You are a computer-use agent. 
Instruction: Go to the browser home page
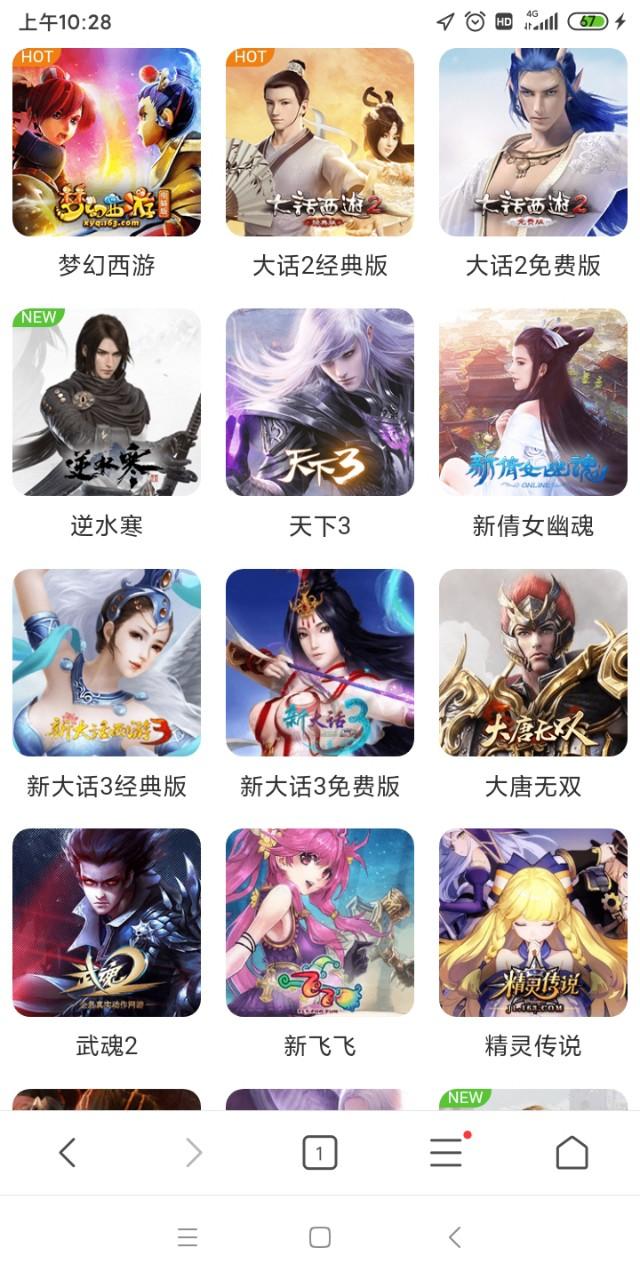pos(572,1153)
